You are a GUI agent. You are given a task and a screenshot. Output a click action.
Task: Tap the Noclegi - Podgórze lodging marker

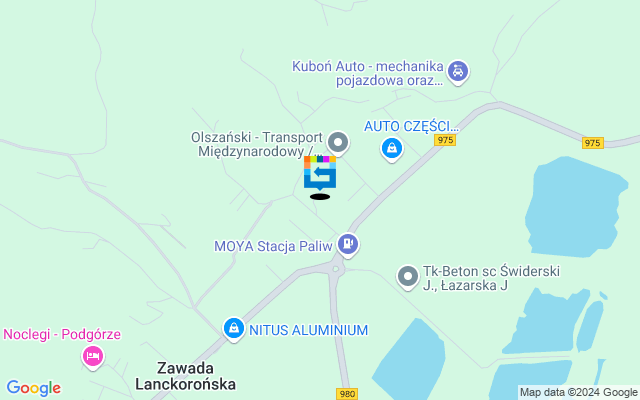coord(93,355)
